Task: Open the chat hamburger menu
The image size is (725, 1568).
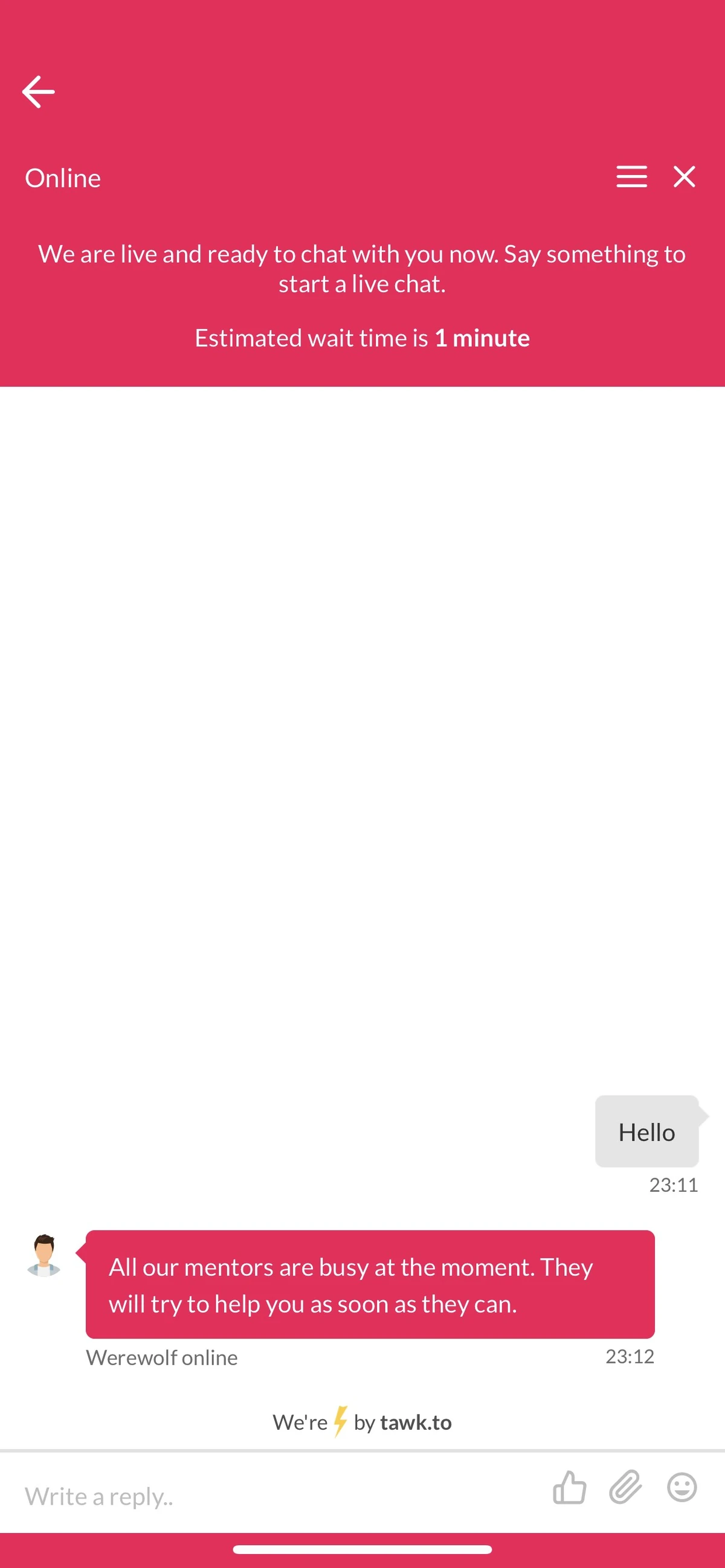Action: (x=631, y=177)
